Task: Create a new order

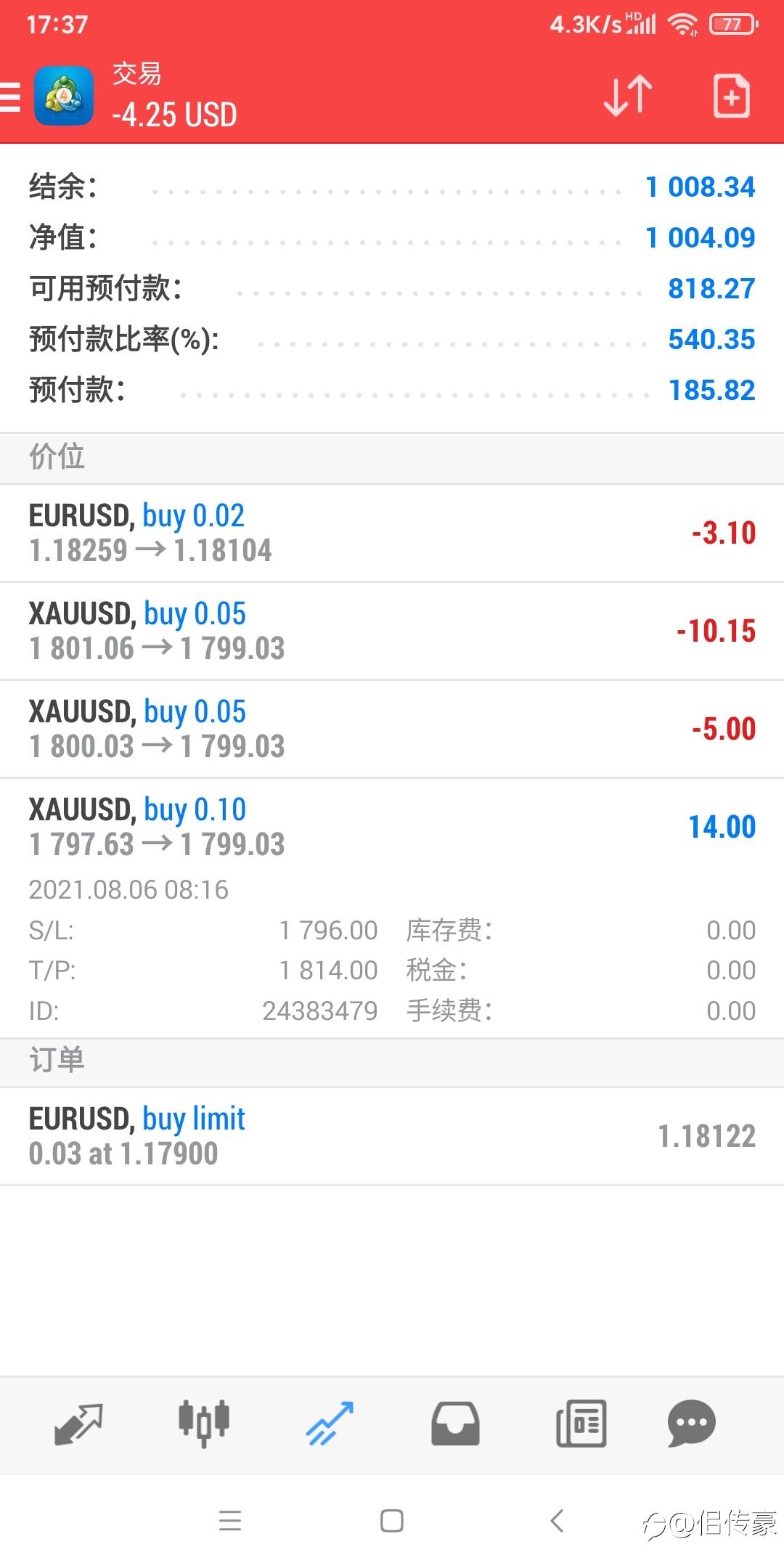Action: 731,96
